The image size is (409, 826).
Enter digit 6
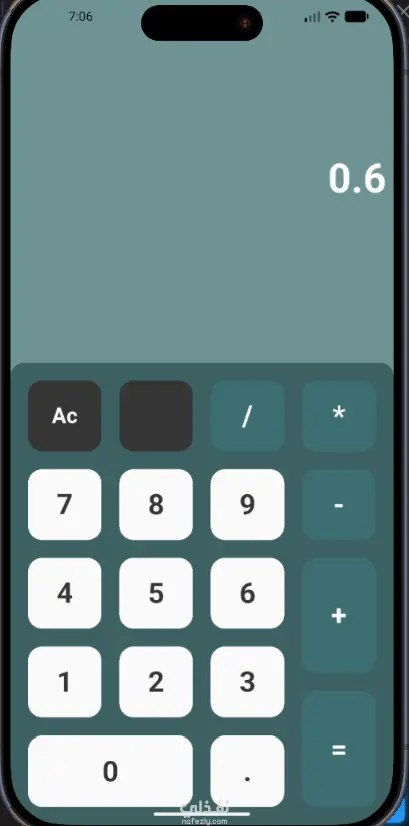[x=247, y=593]
